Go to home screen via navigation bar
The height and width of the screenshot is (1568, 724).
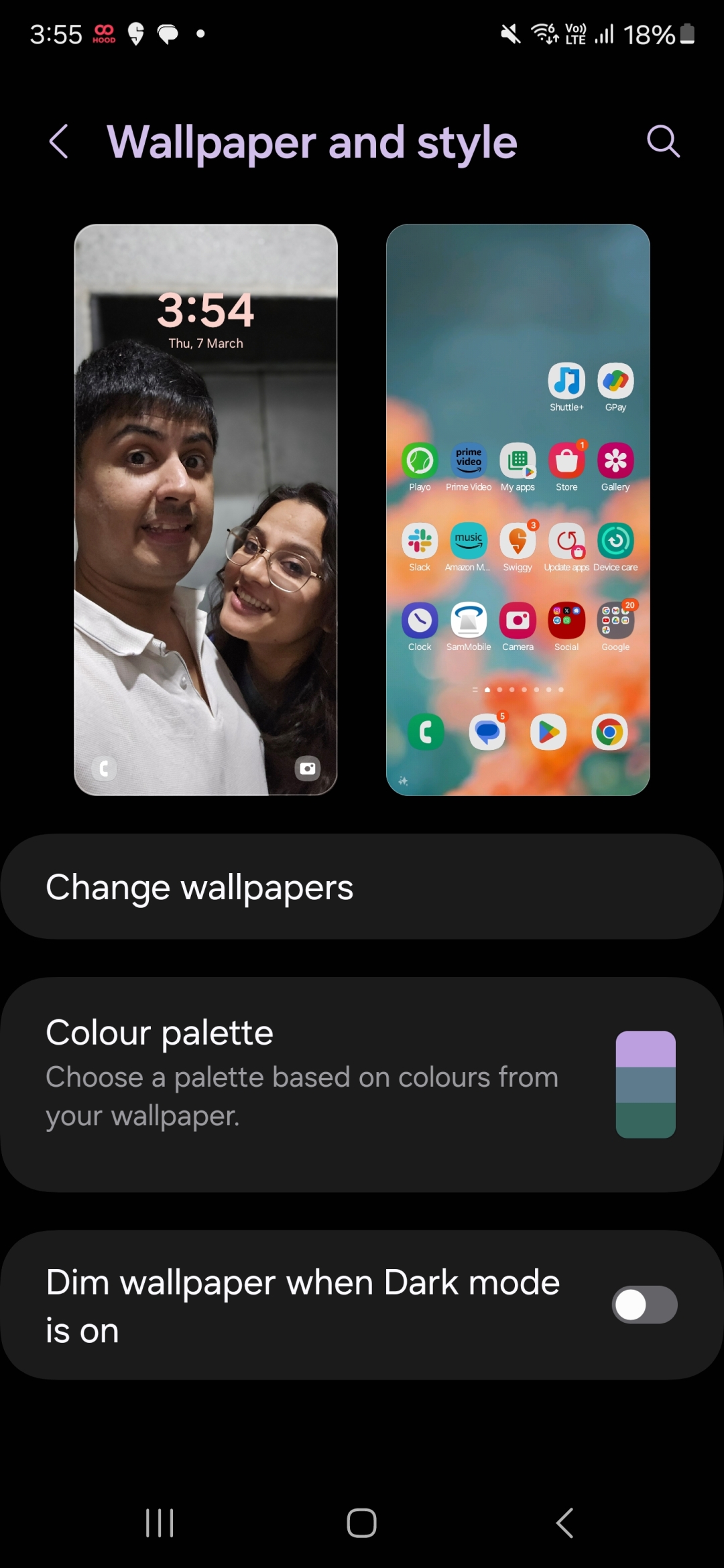[x=362, y=1522]
